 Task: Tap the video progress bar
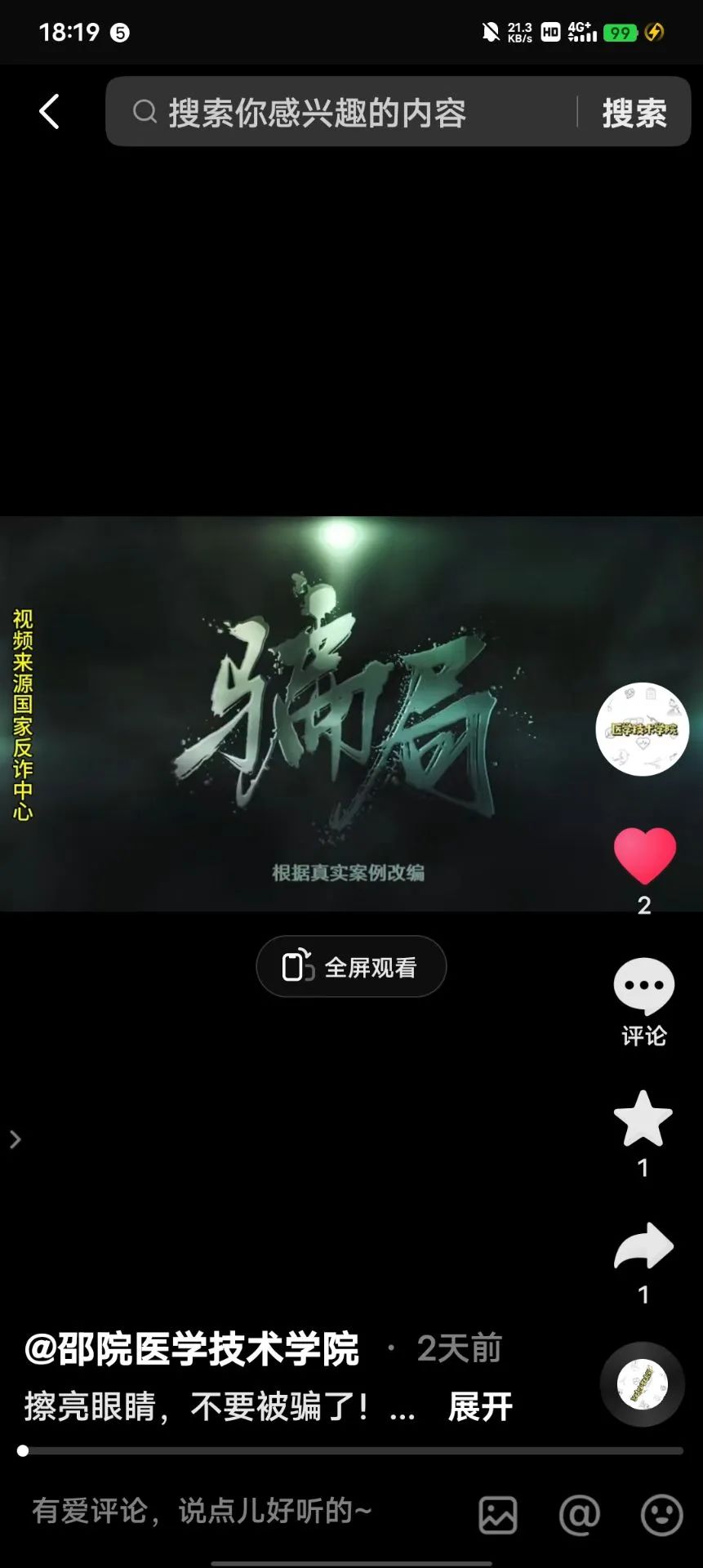(351, 1451)
